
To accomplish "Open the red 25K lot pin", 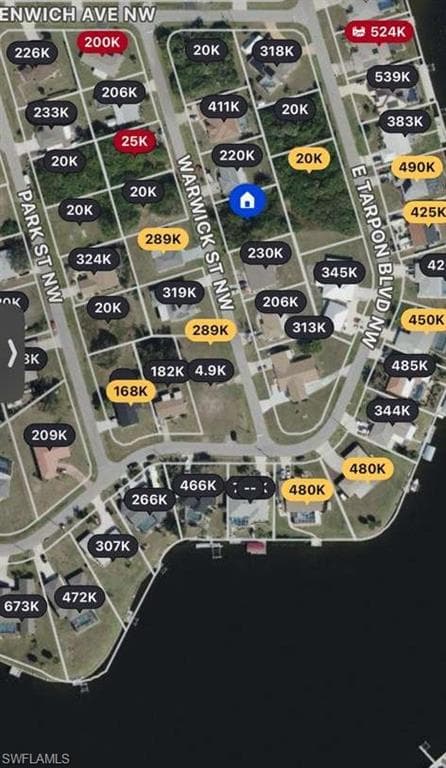I will click(134, 142).
